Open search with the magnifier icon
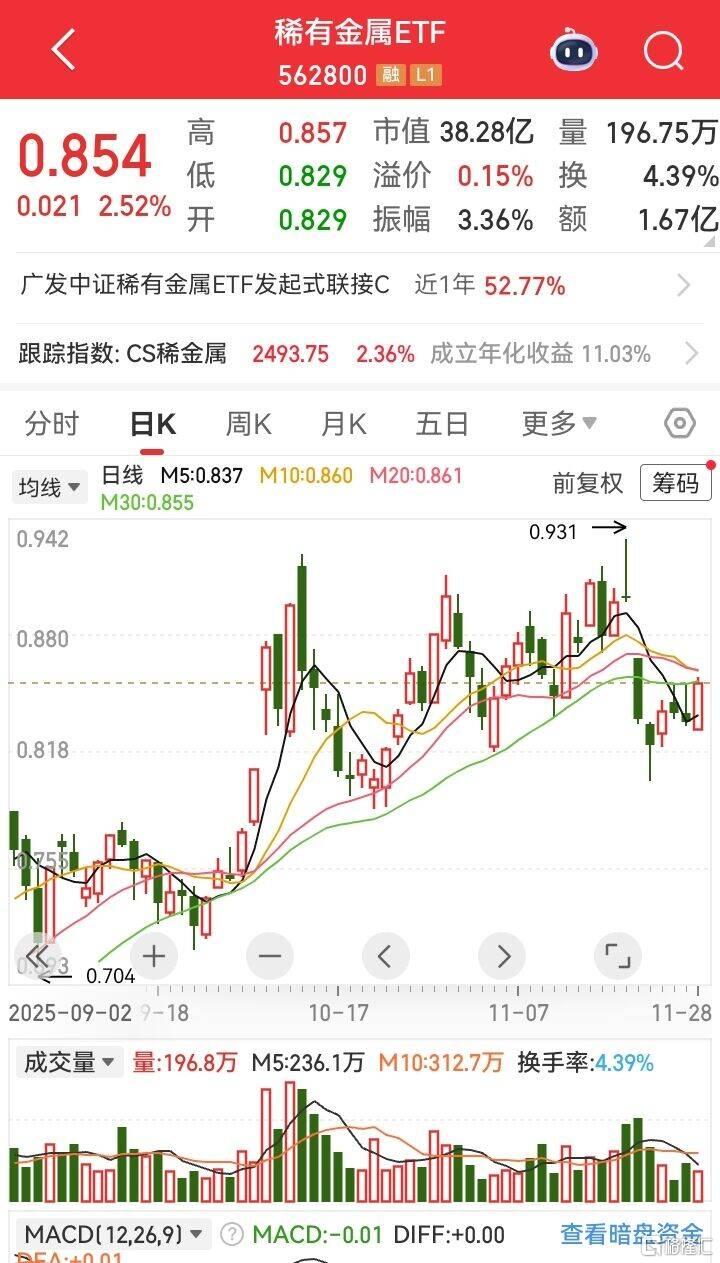This screenshot has width=720, height=1263. [x=663, y=50]
